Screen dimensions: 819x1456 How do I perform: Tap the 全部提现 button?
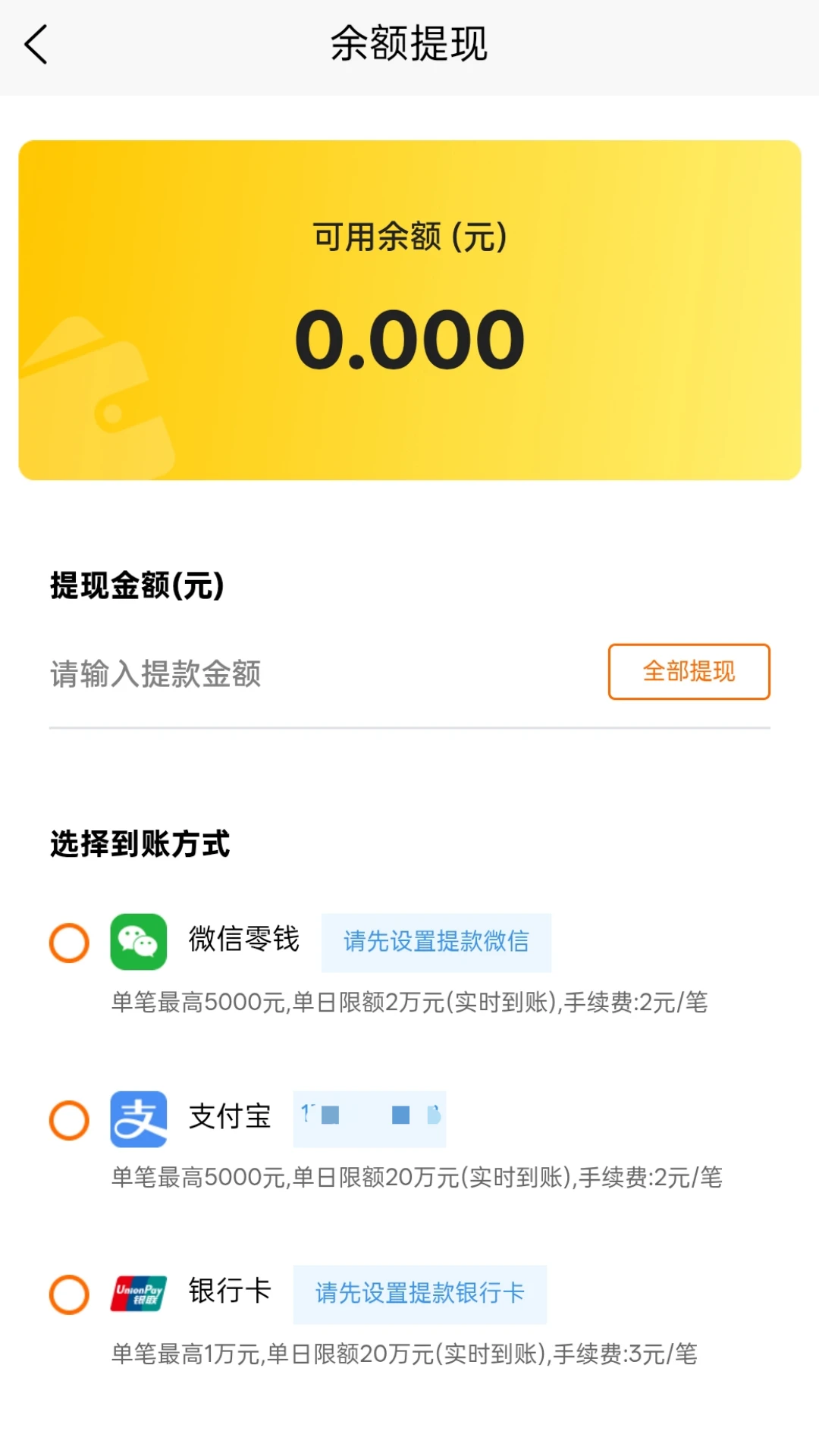click(689, 672)
